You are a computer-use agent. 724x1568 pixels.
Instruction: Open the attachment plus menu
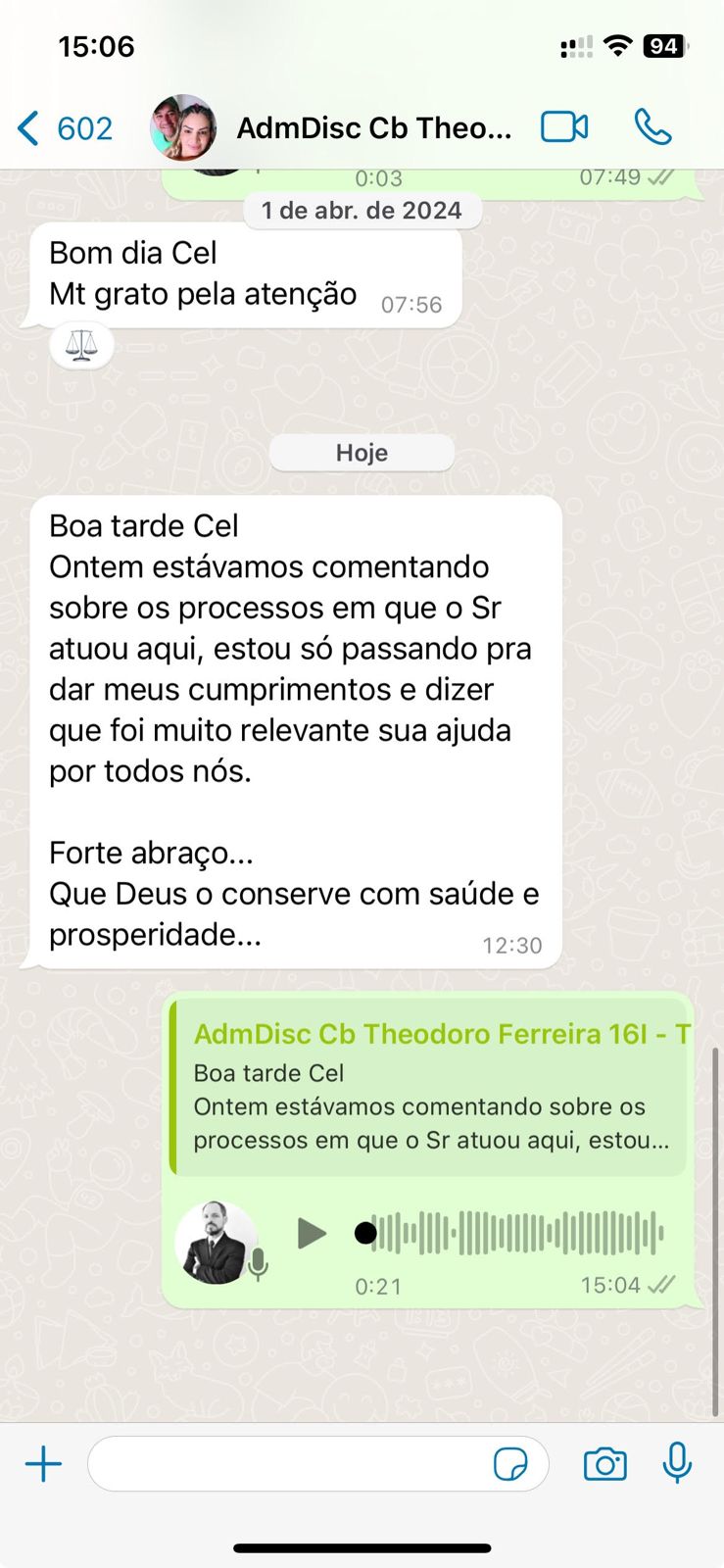(43, 1464)
